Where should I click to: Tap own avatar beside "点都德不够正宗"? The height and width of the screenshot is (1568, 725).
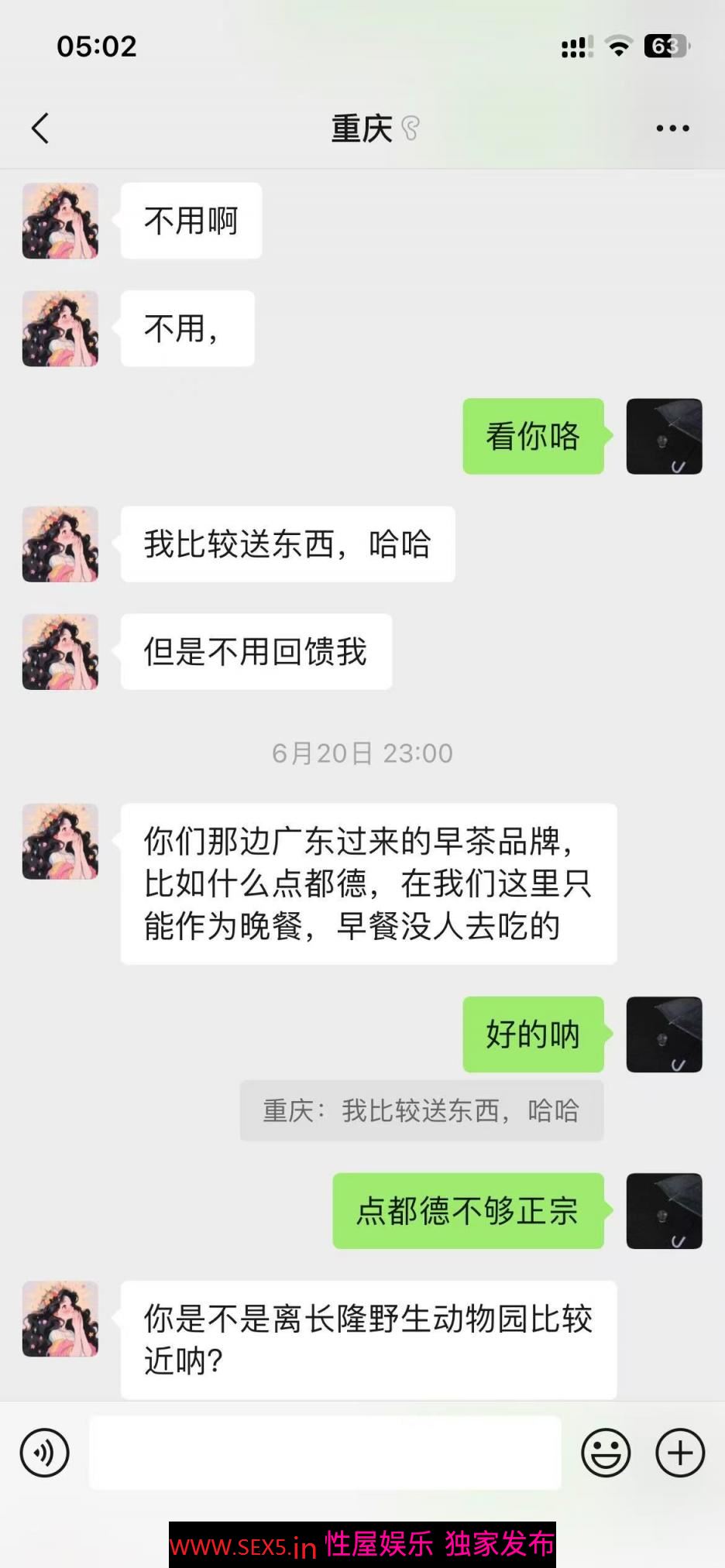(664, 1211)
